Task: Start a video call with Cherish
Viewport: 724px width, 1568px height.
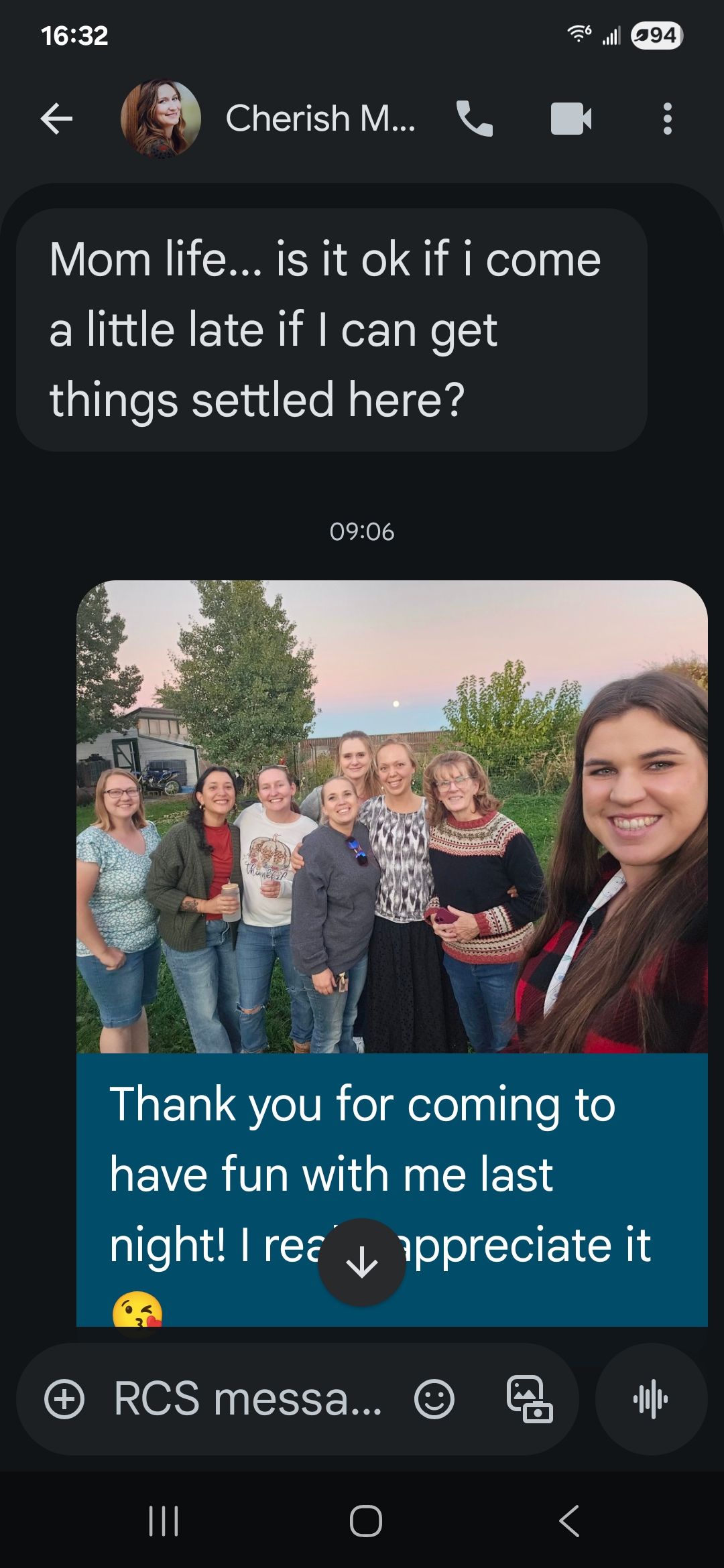Action: point(571,119)
